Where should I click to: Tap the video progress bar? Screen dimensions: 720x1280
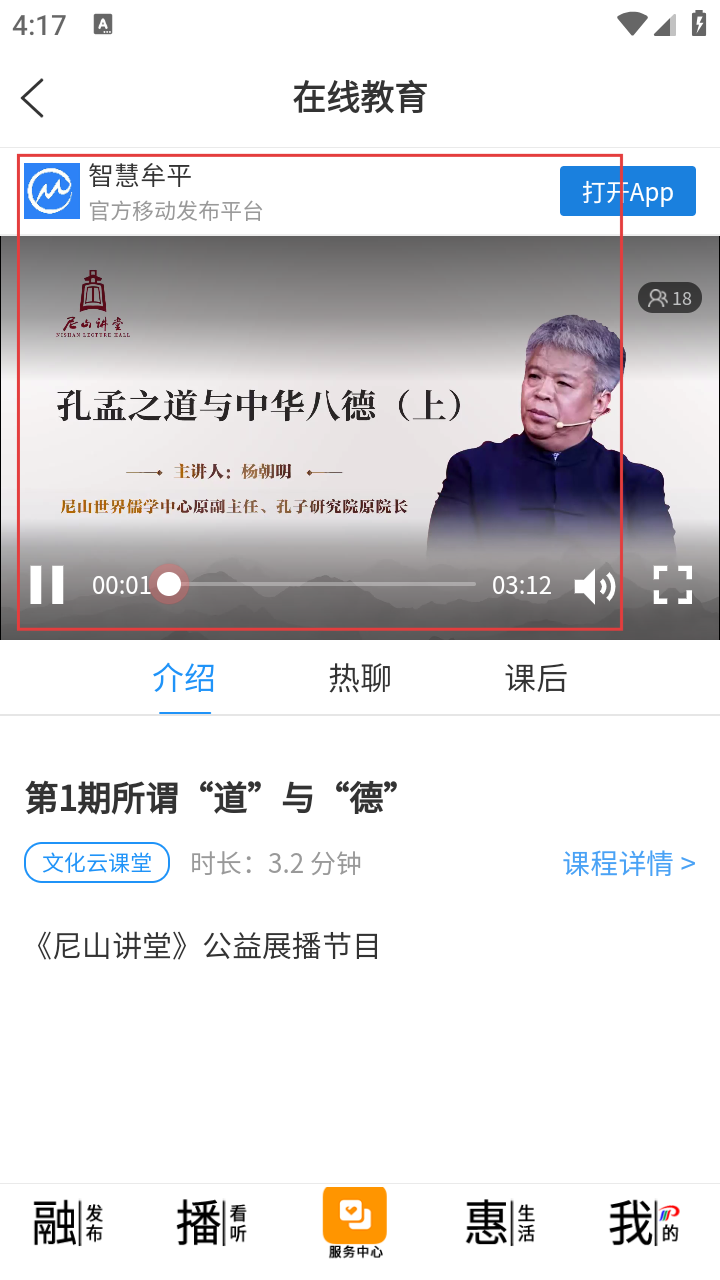320,584
